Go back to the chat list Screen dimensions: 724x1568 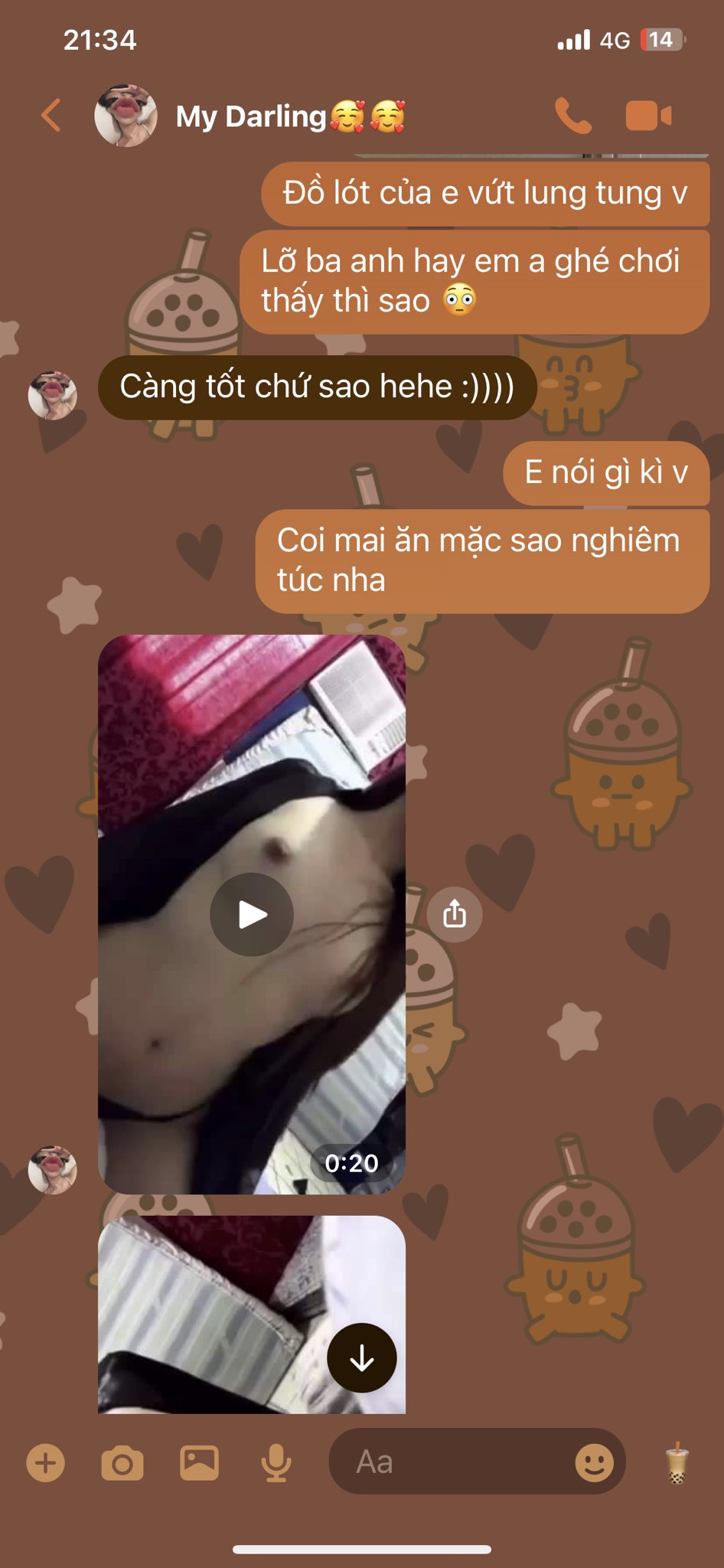[51, 116]
